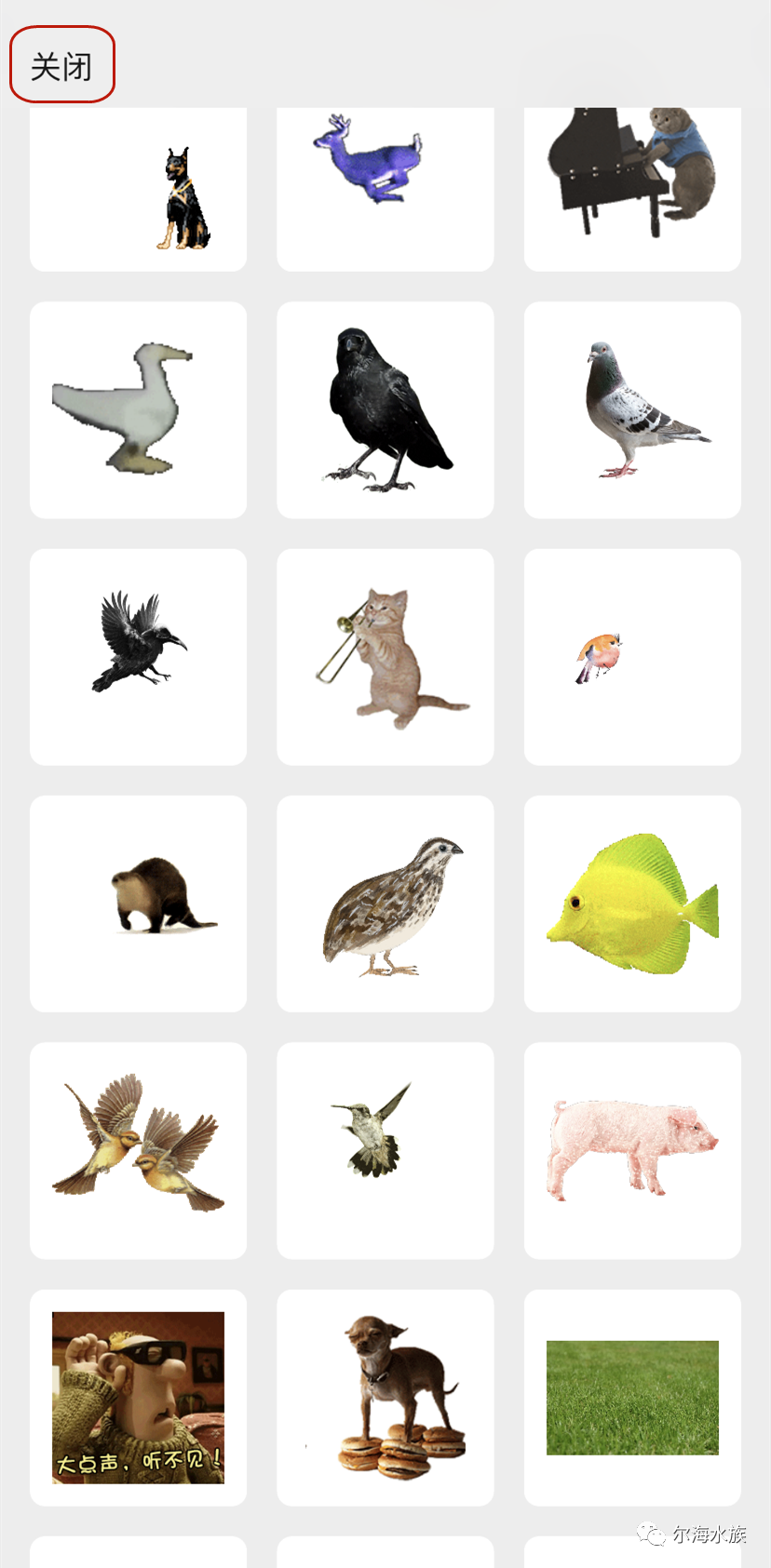Select the white goose sticker
This screenshot has height=1568, width=771.
138,409
